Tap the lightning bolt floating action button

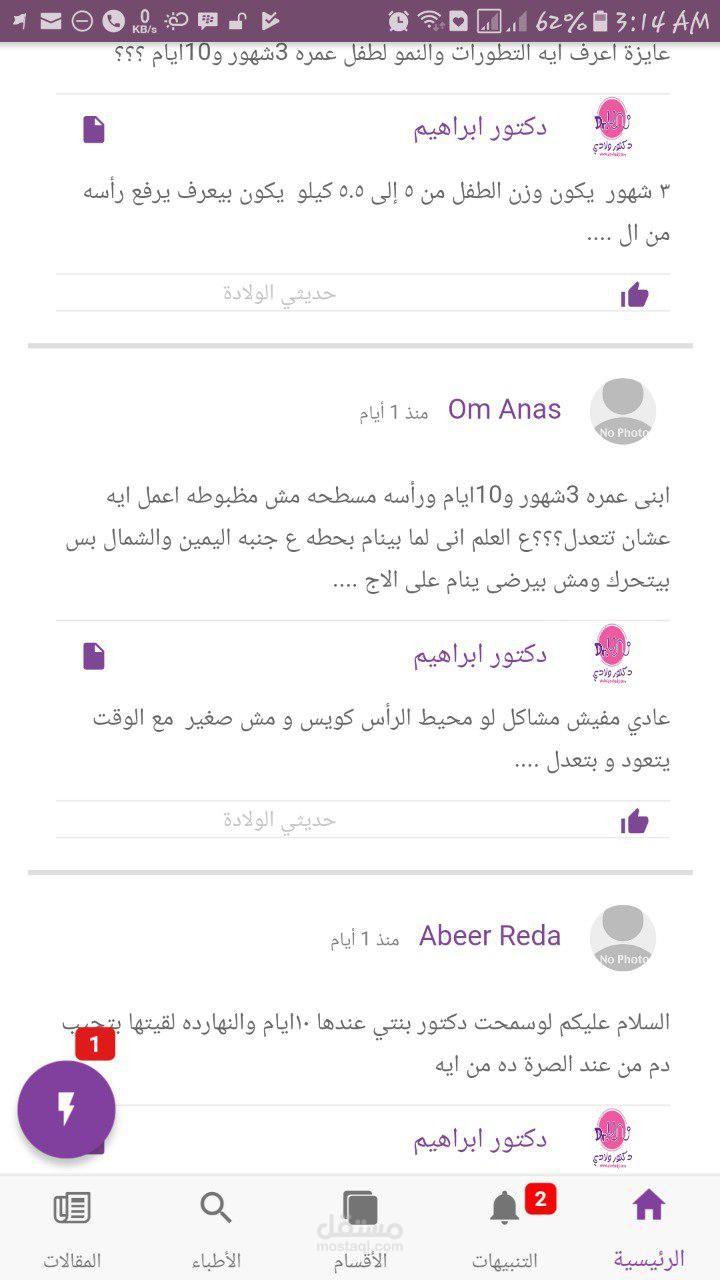(68, 1108)
